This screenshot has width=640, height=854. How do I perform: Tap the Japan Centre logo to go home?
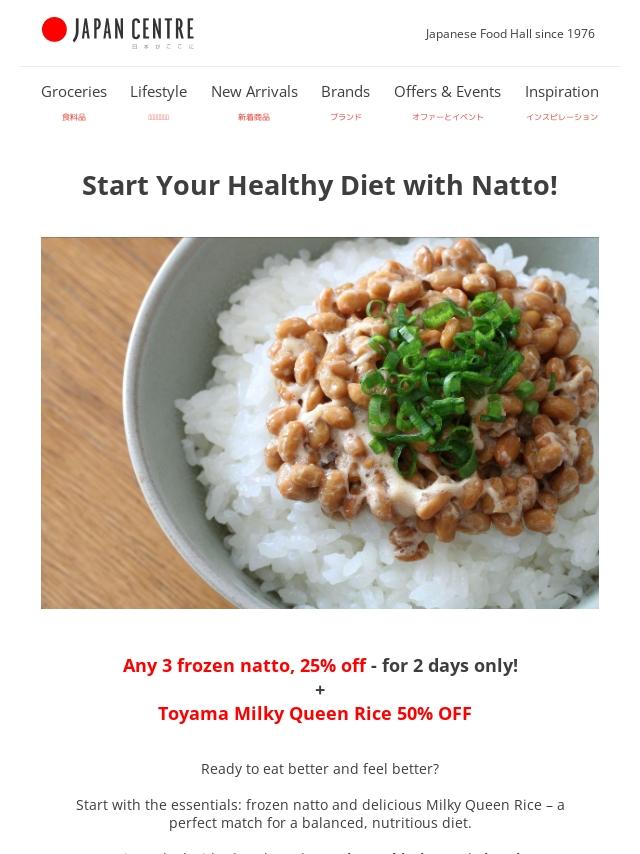pos(118,32)
